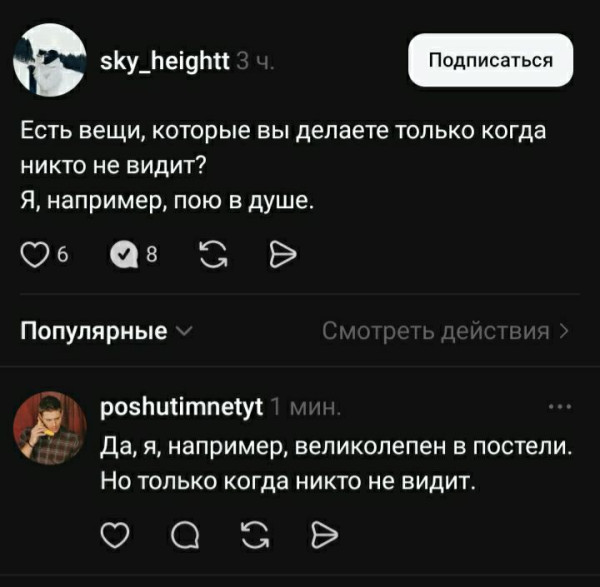Image resolution: width=600 pixels, height=587 pixels.
Task: Open sky_heightt's profile avatar
Action: tap(51, 61)
